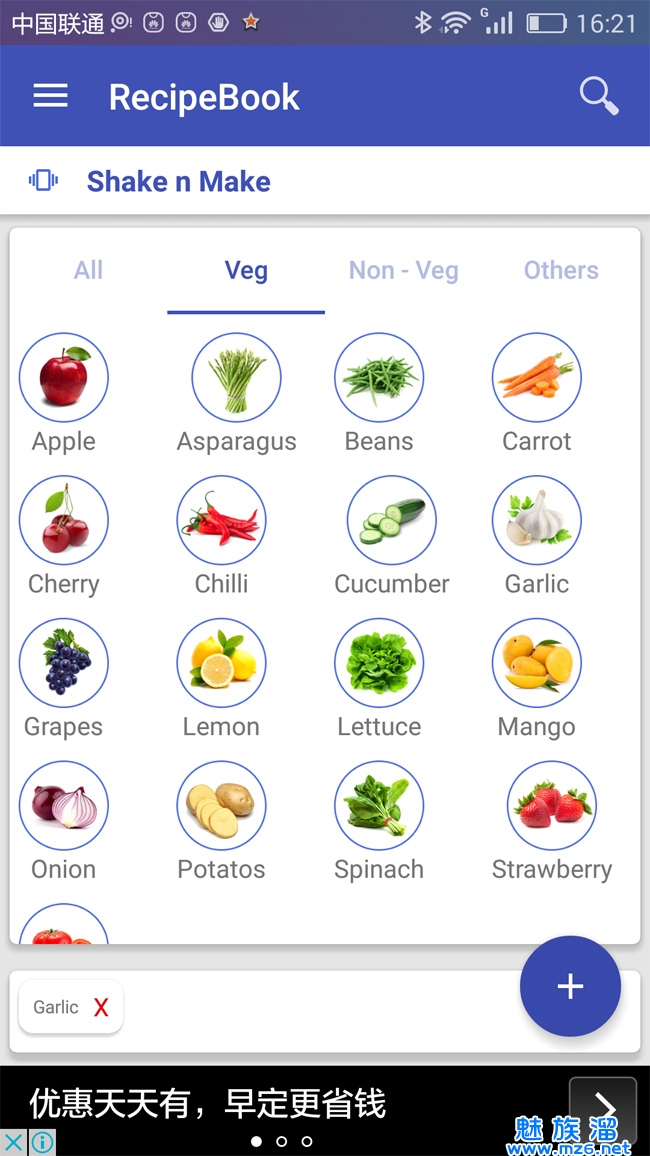Select the Chilli ingredient
This screenshot has height=1156, width=650.
pyautogui.click(x=221, y=521)
